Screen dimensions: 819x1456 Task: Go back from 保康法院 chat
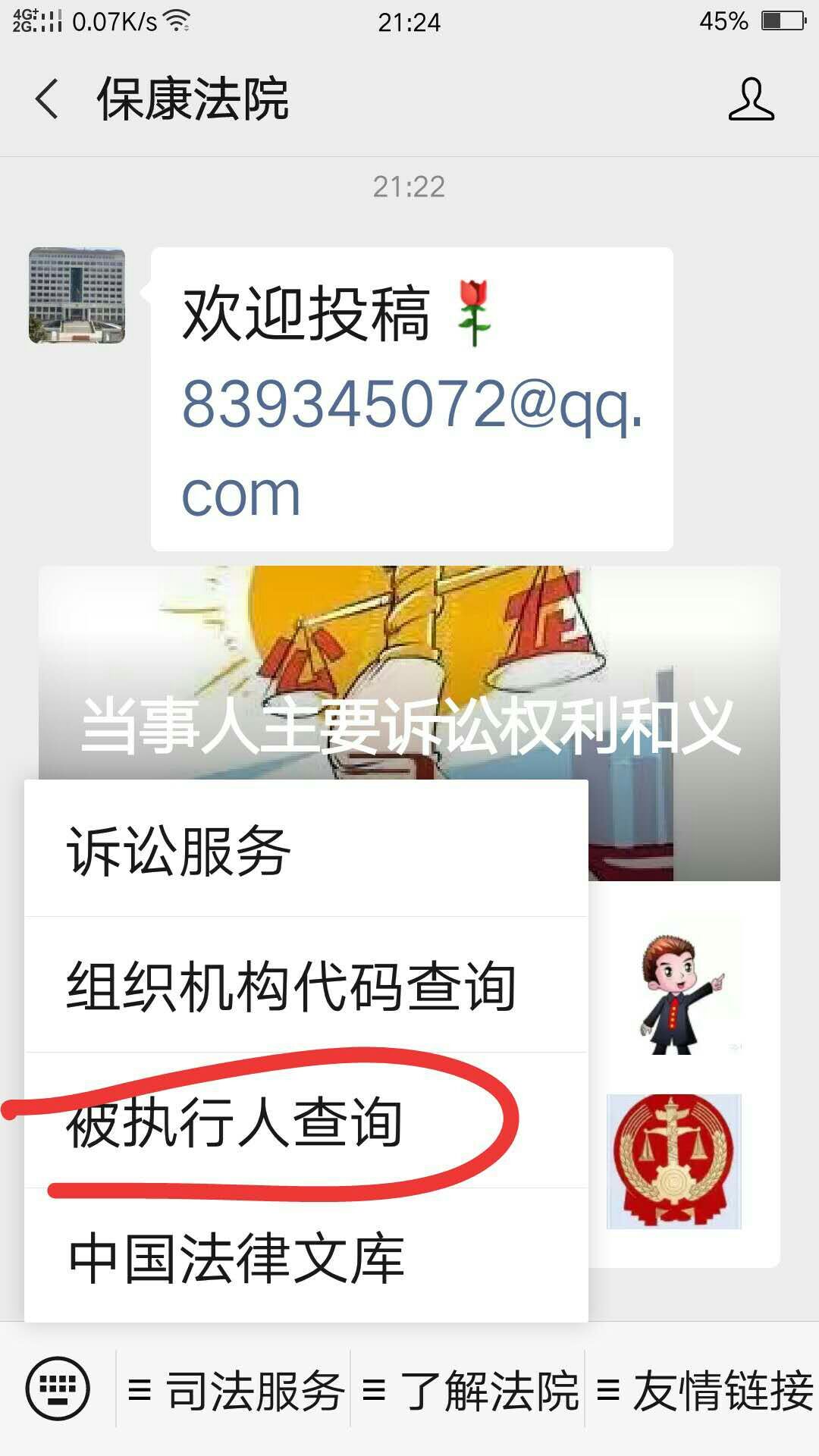pos(47,99)
